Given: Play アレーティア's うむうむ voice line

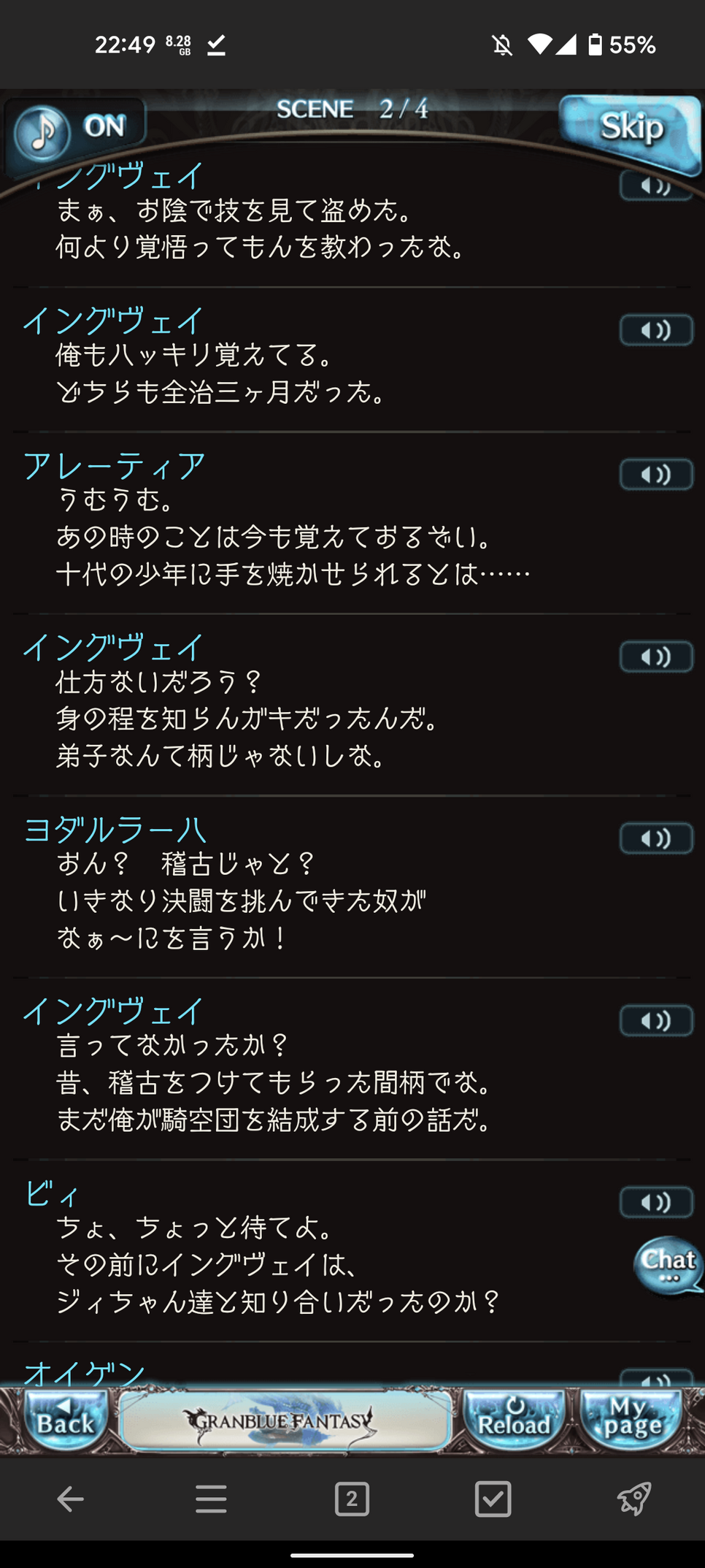Looking at the screenshot, I should tap(655, 475).
